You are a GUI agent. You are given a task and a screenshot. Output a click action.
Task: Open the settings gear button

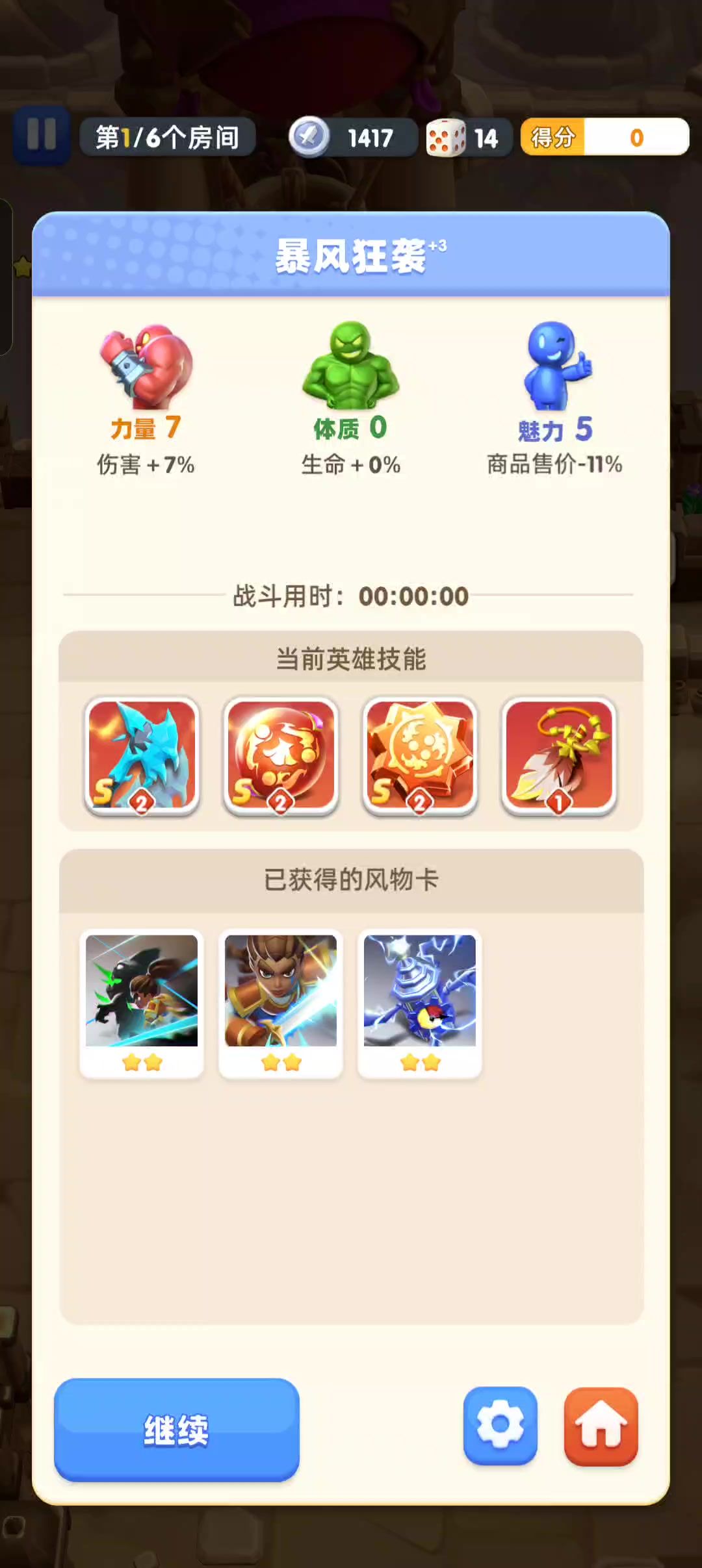pyautogui.click(x=500, y=1425)
